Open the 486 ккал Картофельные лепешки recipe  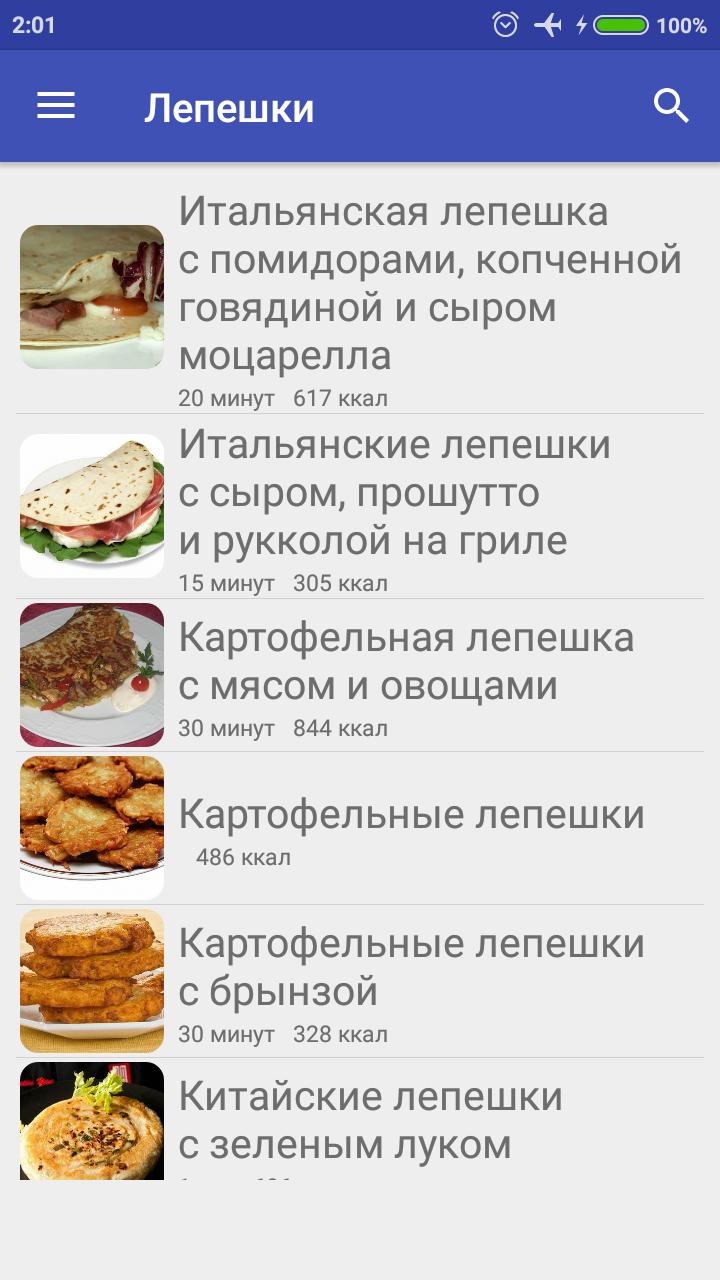pos(360,829)
